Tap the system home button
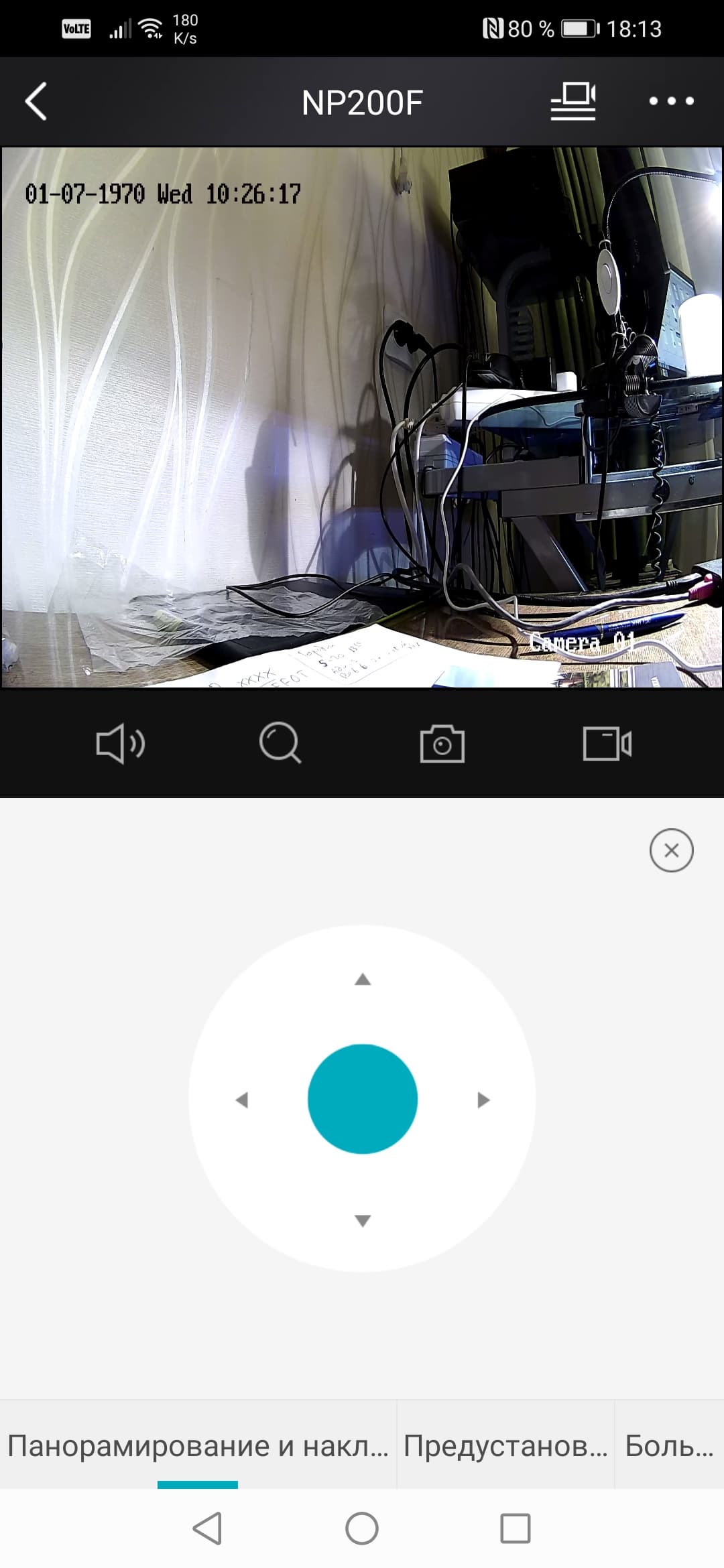Viewport: 724px width, 1568px height. [x=362, y=1528]
